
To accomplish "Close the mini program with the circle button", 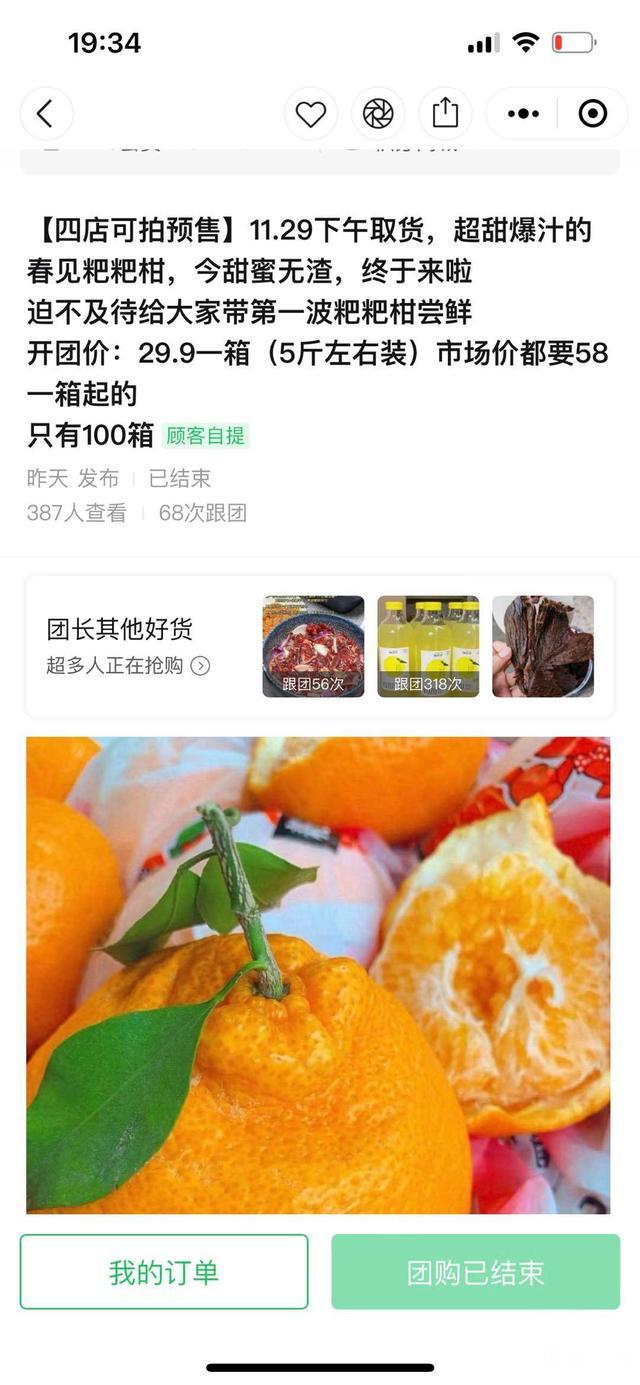I will click(x=593, y=114).
